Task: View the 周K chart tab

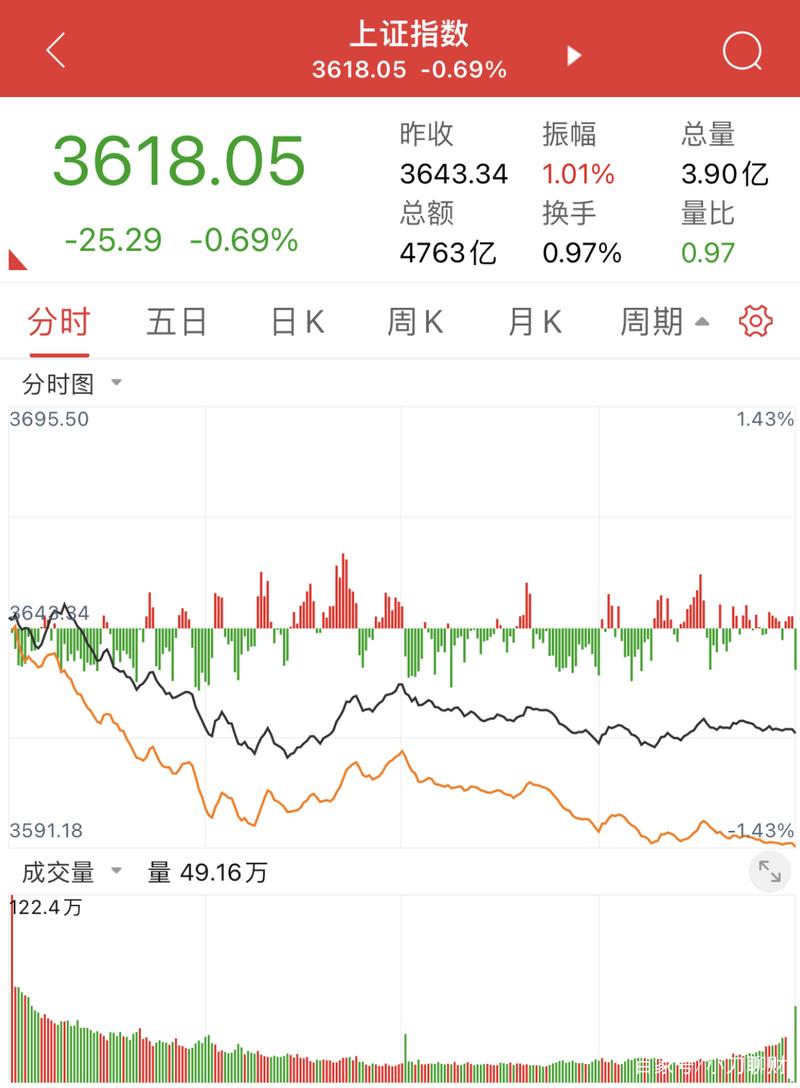Action: click(x=415, y=322)
